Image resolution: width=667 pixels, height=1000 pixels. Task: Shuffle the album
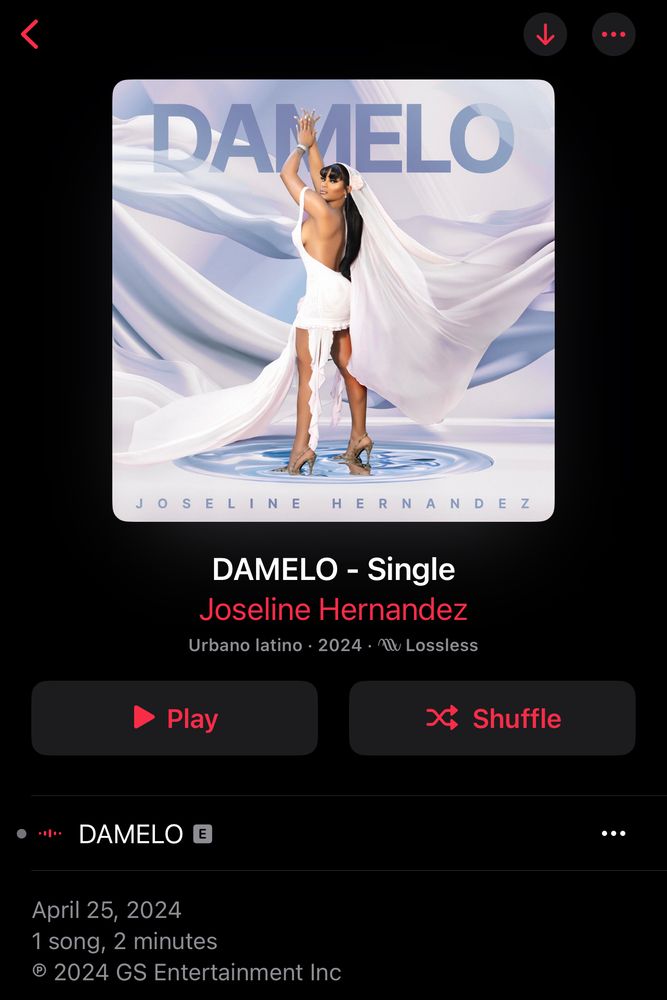[x=492, y=718]
